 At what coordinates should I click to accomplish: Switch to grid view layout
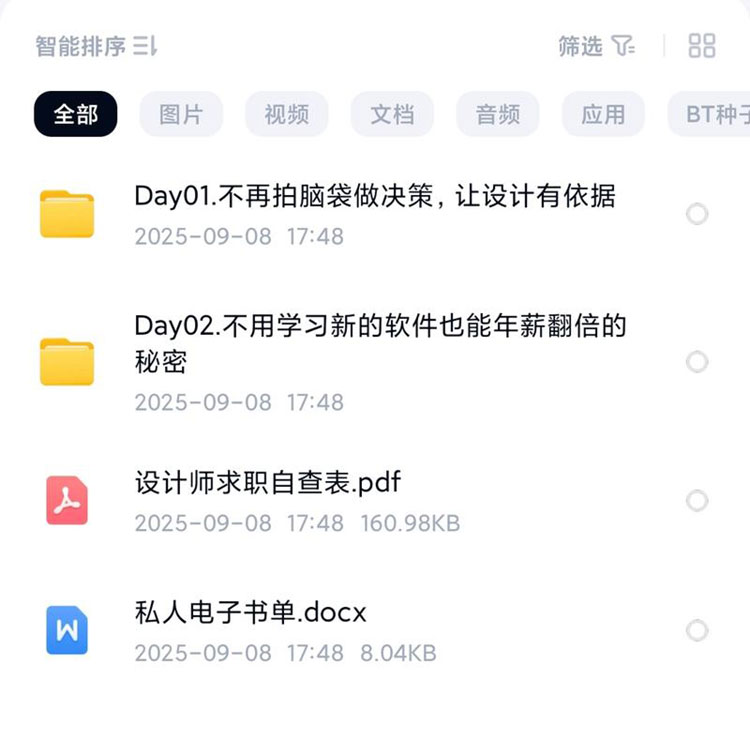click(x=702, y=46)
